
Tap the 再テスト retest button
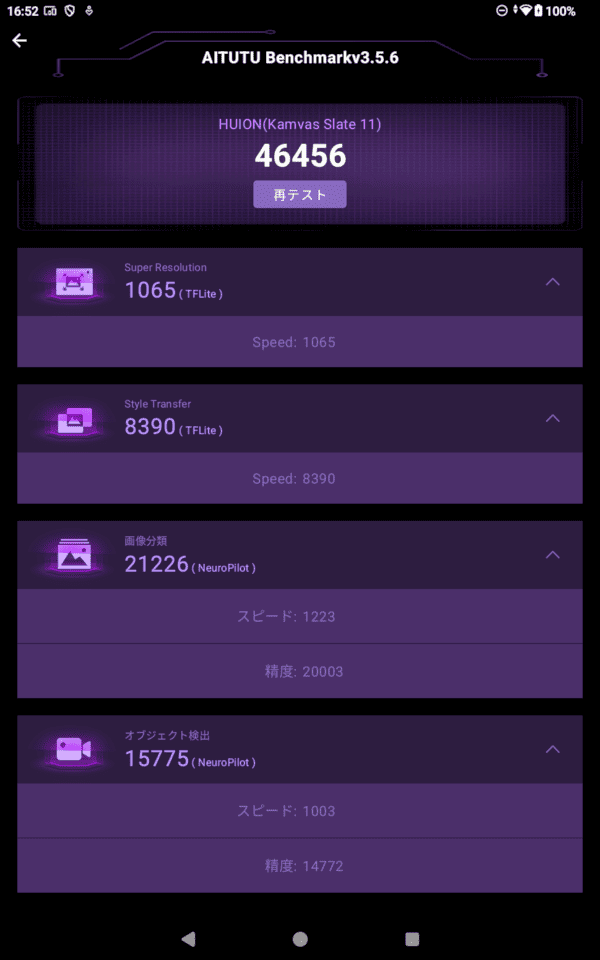(x=300, y=194)
